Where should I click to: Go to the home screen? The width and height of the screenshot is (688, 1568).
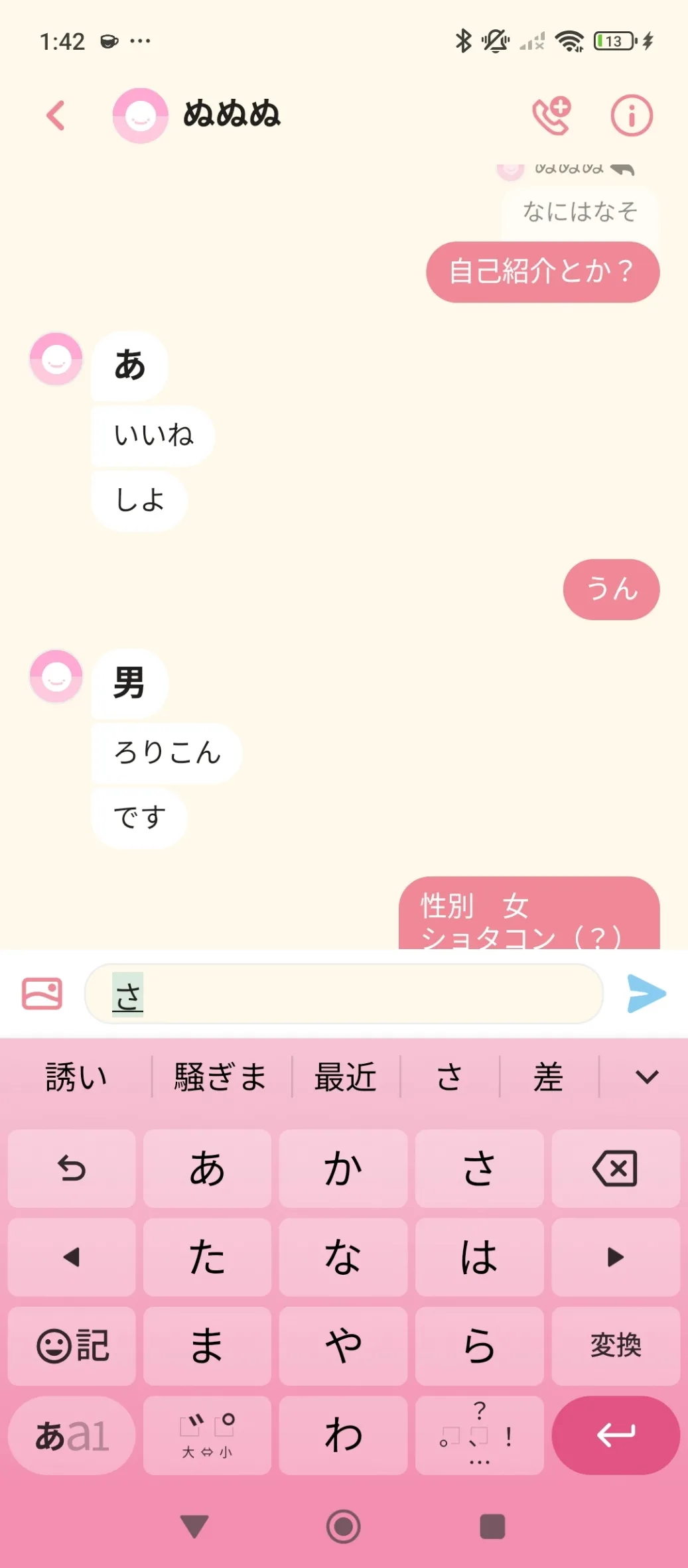coord(344,1526)
